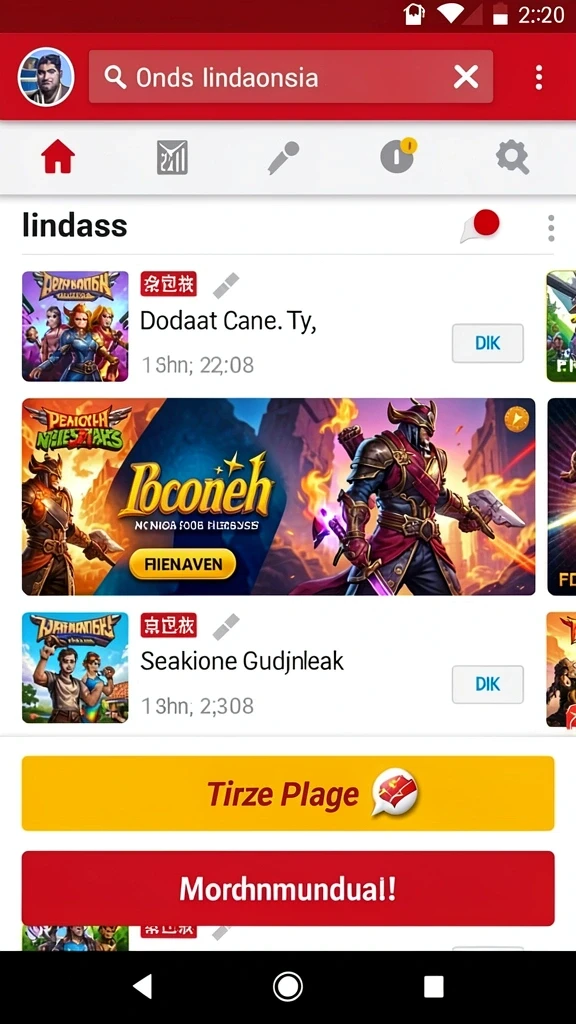Switch to the chart tab
The height and width of the screenshot is (1024, 576).
(x=172, y=157)
